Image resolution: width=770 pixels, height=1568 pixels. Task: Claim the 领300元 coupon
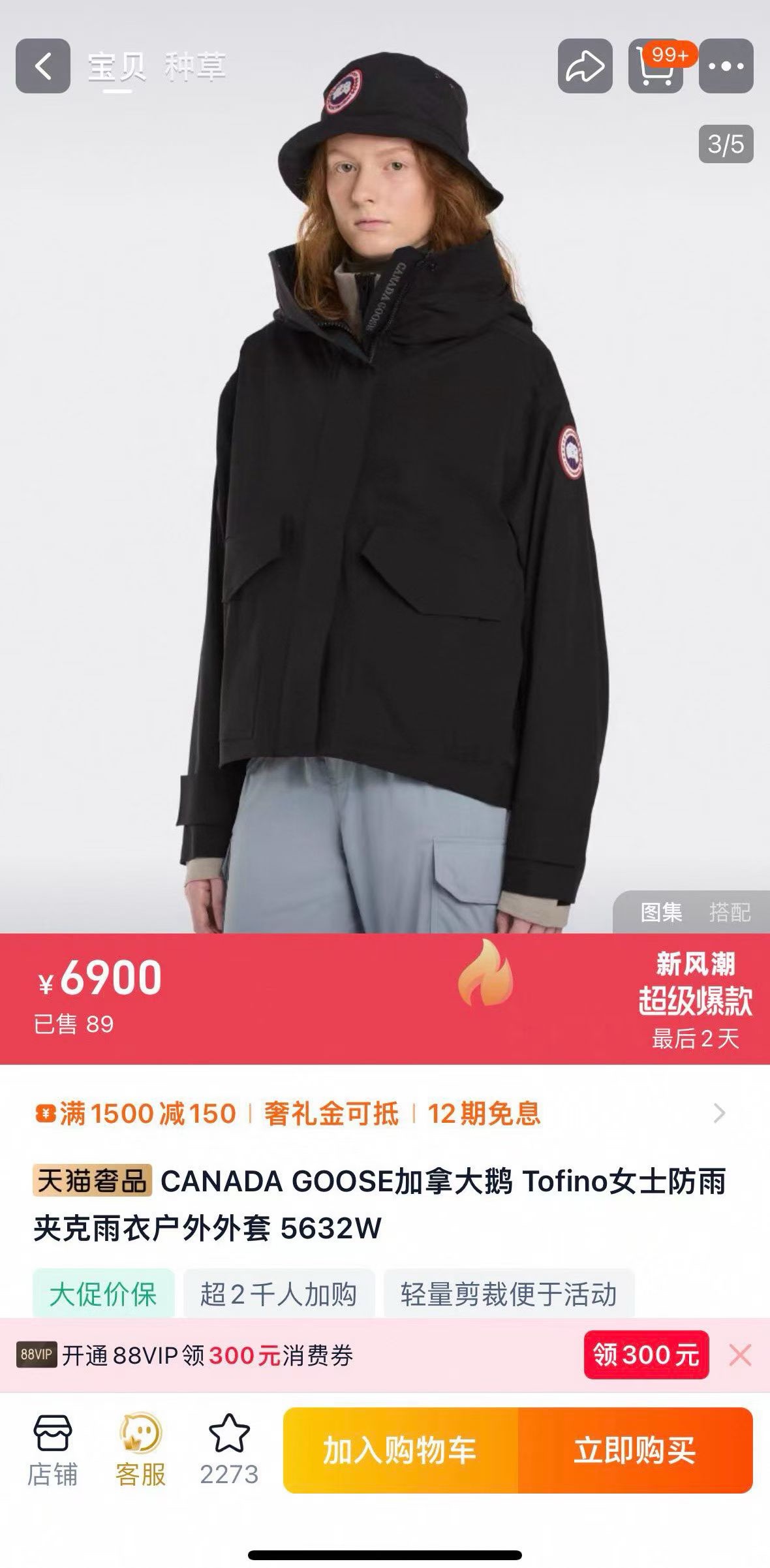click(646, 1355)
